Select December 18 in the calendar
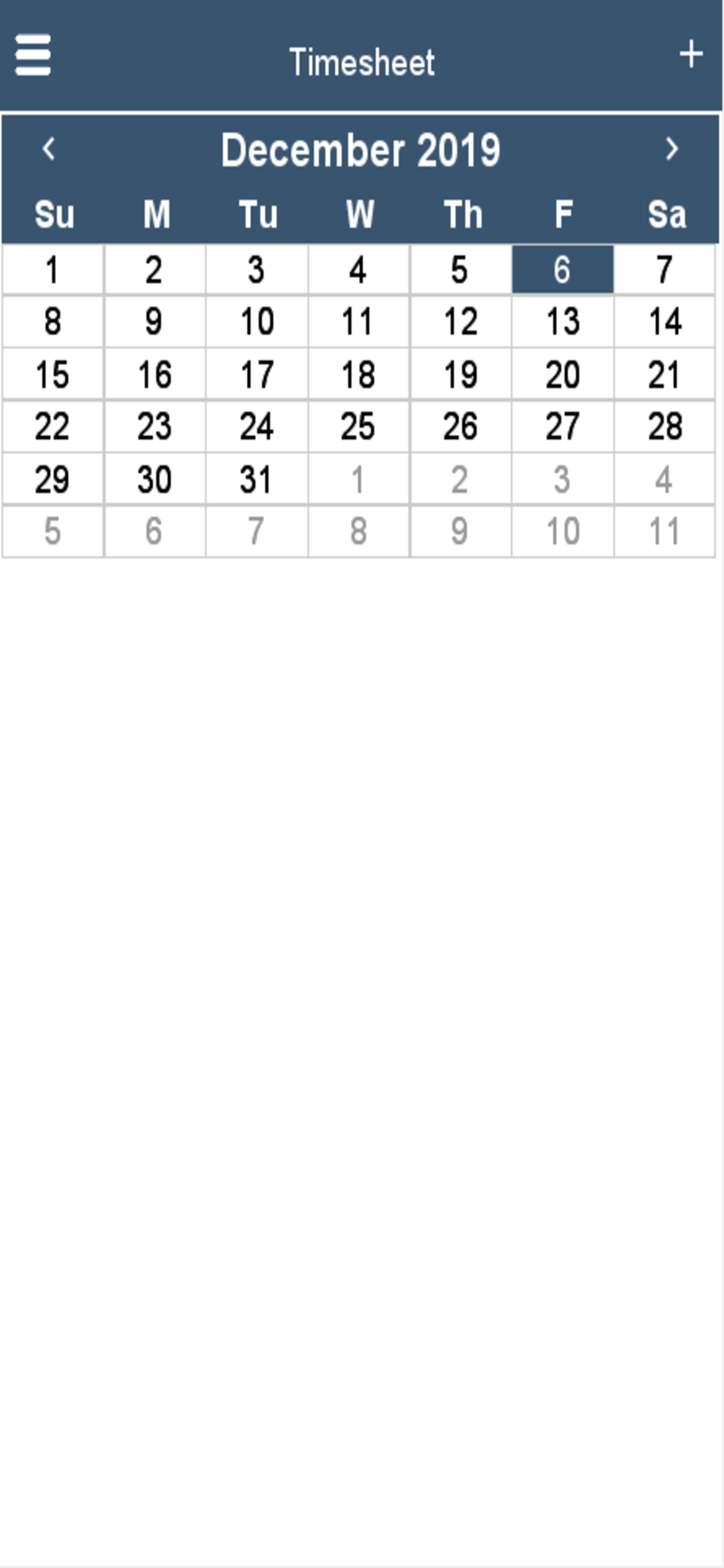This screenshot has height=1568, width=724. (358, 374)
